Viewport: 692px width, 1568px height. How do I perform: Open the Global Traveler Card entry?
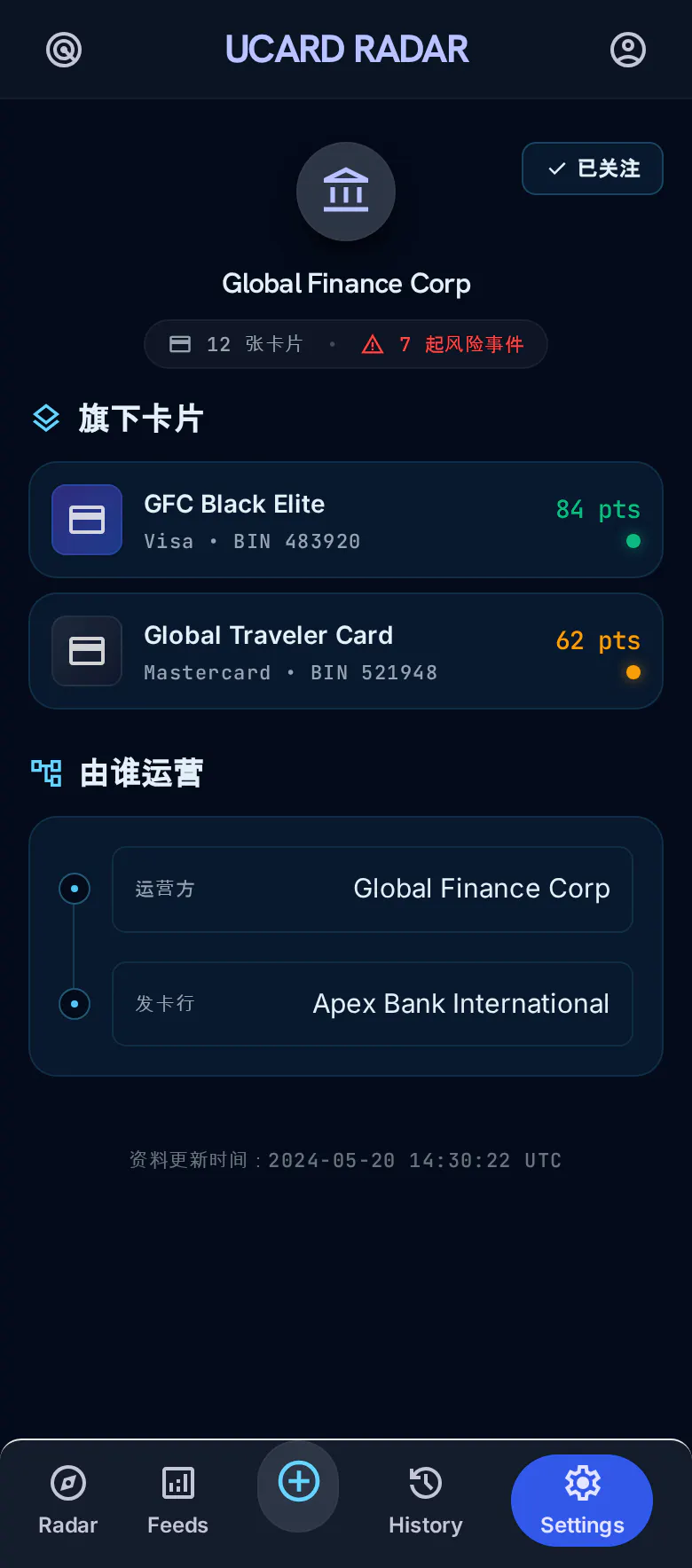pyautogui.click(x=346, y=651)
